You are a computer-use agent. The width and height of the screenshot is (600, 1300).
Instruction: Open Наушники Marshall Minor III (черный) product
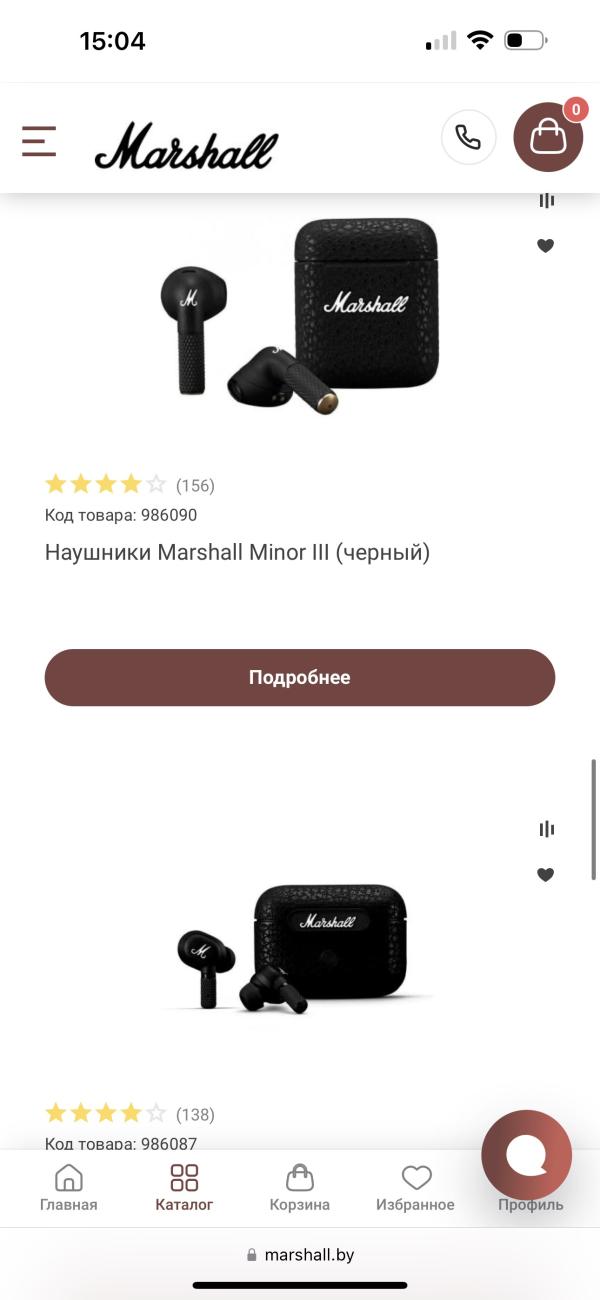[x=237, y=553]
